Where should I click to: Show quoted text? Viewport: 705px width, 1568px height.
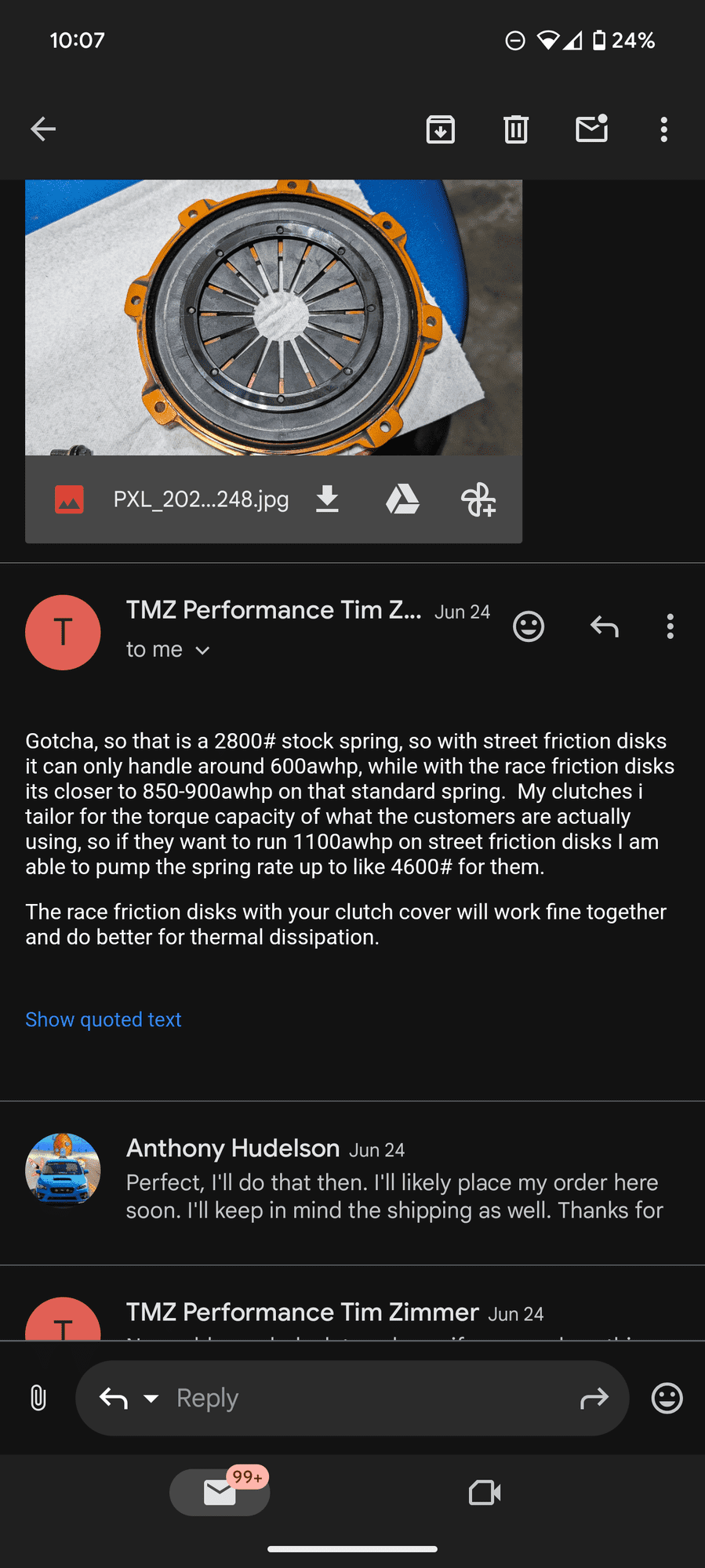click(104, 1019)
